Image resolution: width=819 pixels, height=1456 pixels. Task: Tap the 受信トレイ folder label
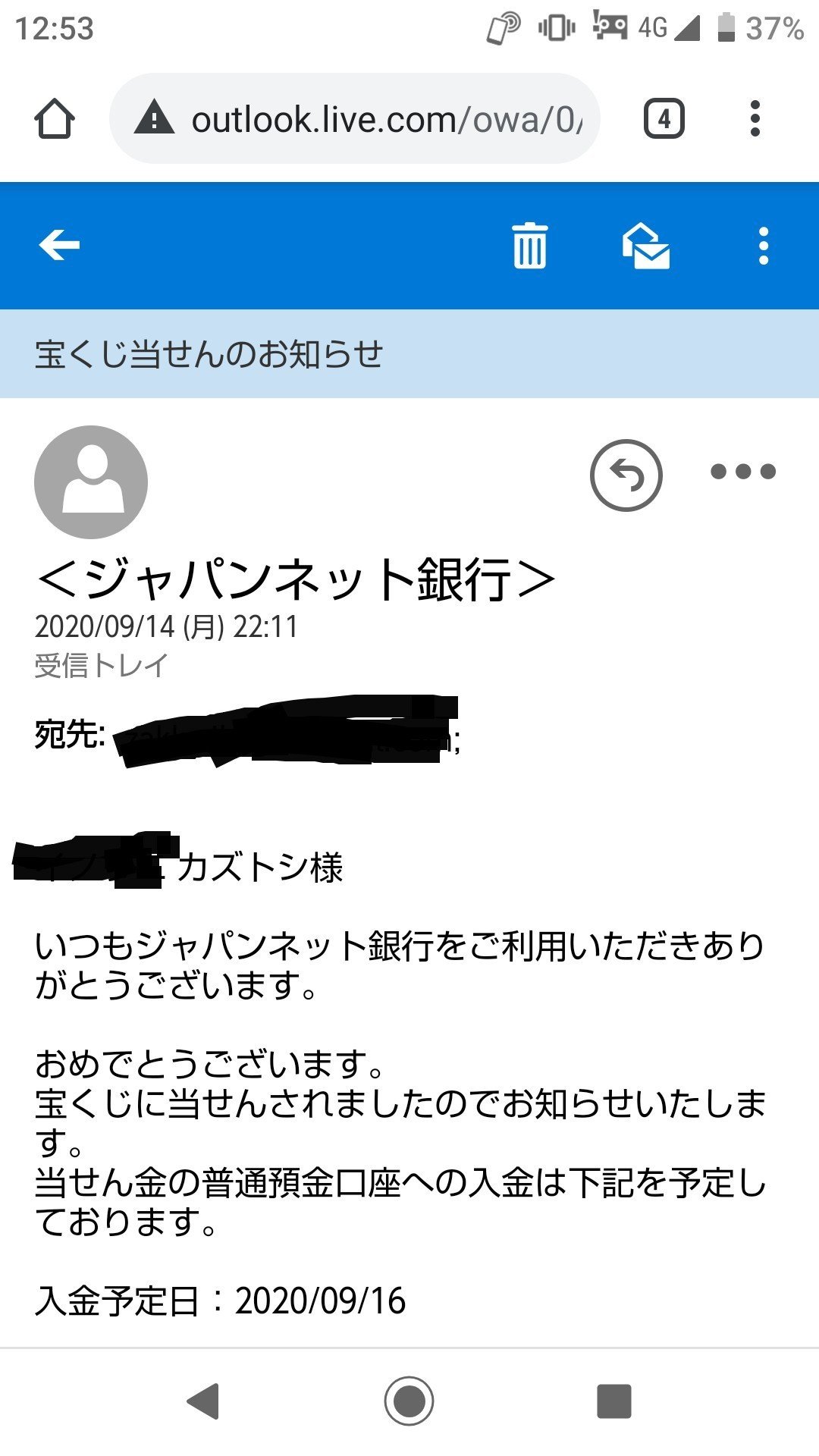coord(102,666)
